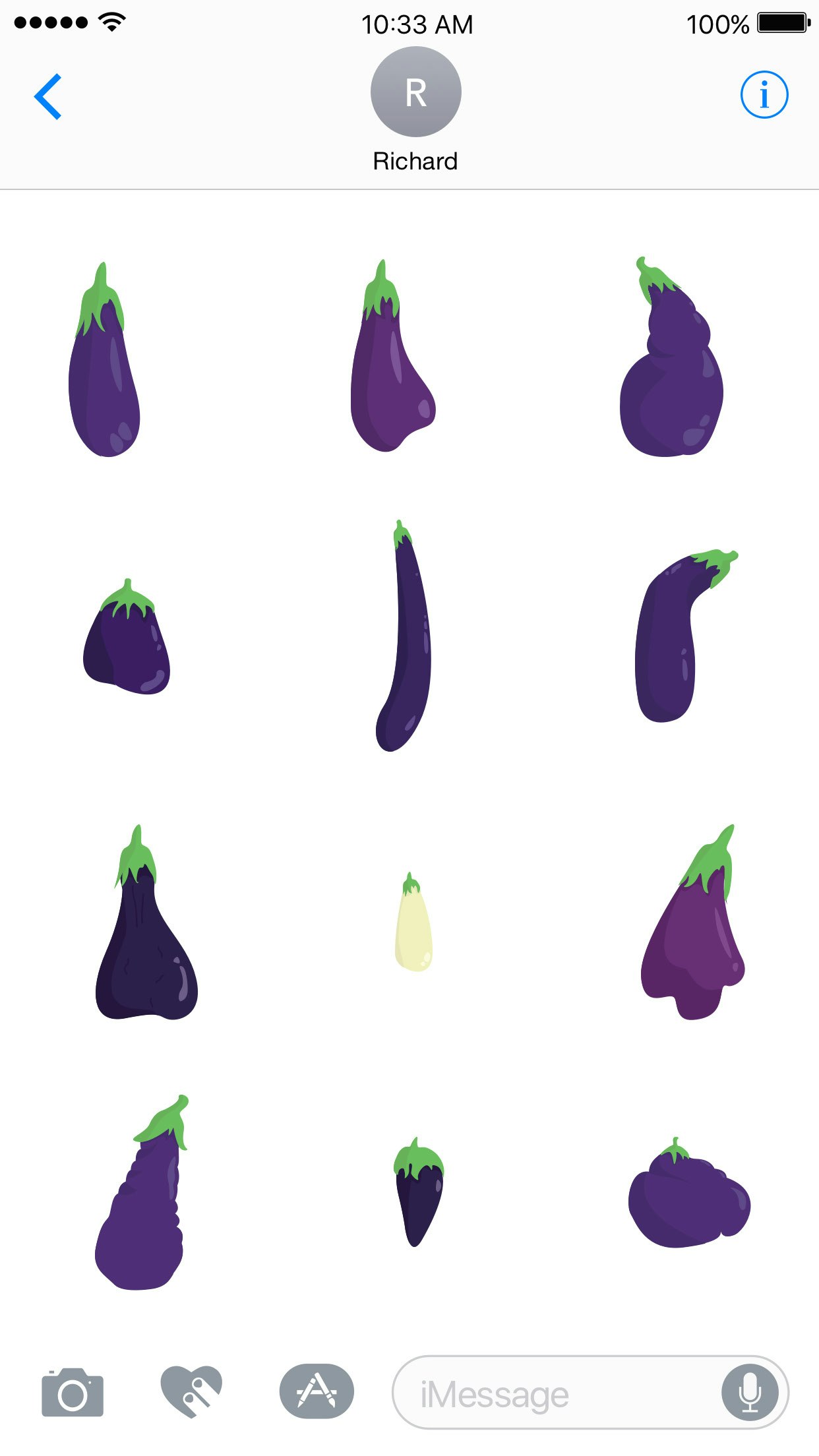Tap the info button for conversation details
The width and height of the screenshot is (819, 1456).
[764, 95]
